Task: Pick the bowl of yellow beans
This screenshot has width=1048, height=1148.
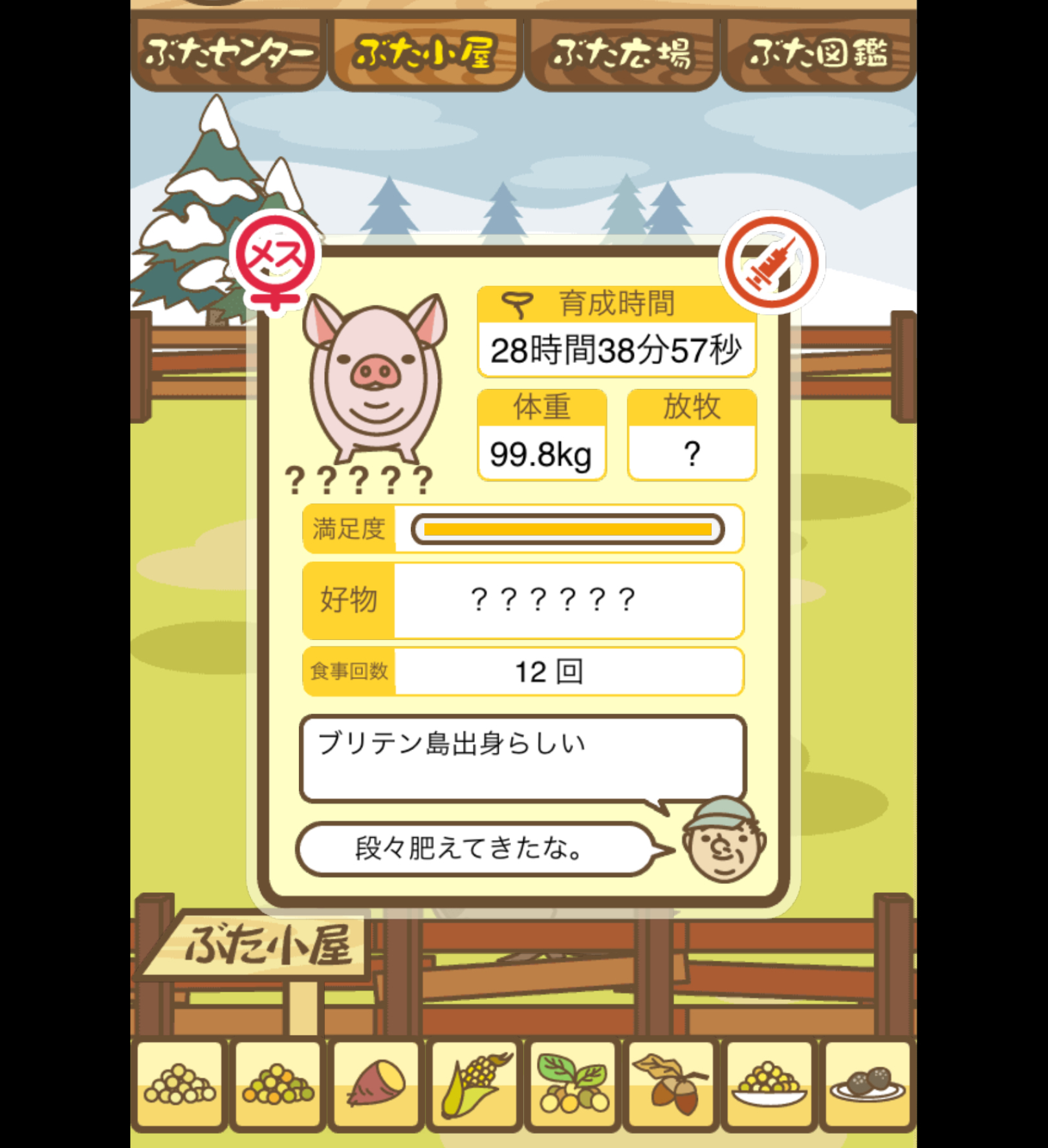Action: pyautogui.click(x=769, y=1085)
